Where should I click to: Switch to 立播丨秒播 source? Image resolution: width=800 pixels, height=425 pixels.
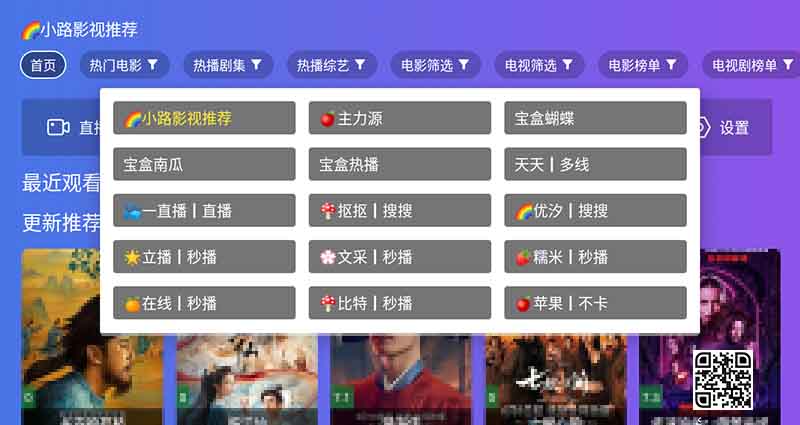(204, 256)
